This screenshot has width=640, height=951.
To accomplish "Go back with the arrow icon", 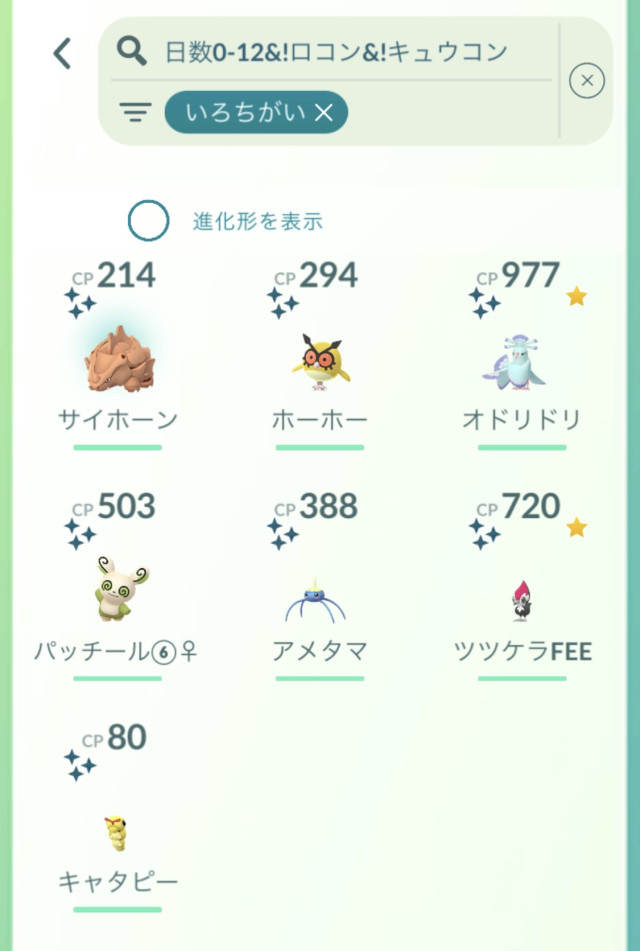I will click(x=63, y=53).
